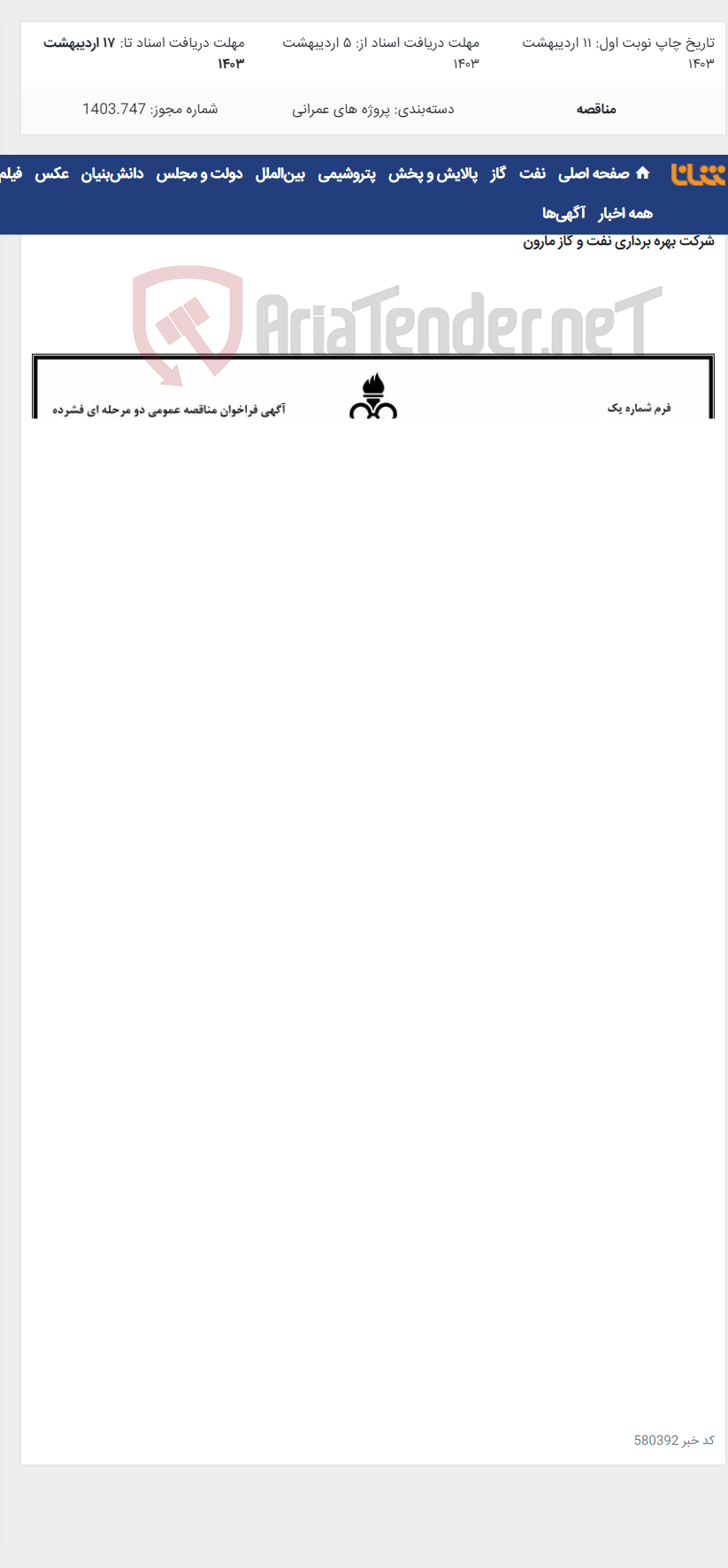Go to the نفت section

point(532,174)
